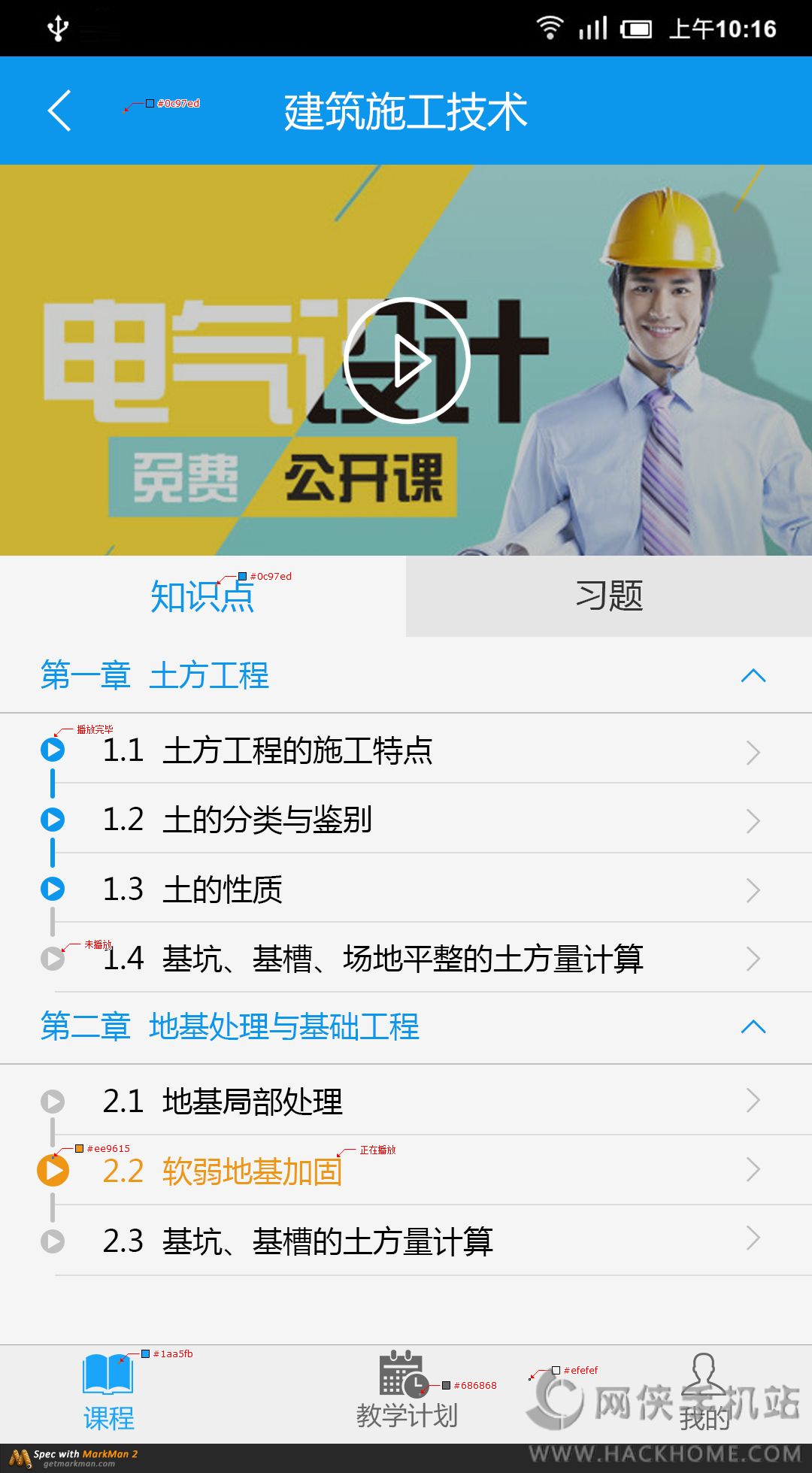Open lesson 1.4 基坑、基槽、场地平整的土方量计算
The height and width of the screenshot is (1473, 812).
[406, 959]
